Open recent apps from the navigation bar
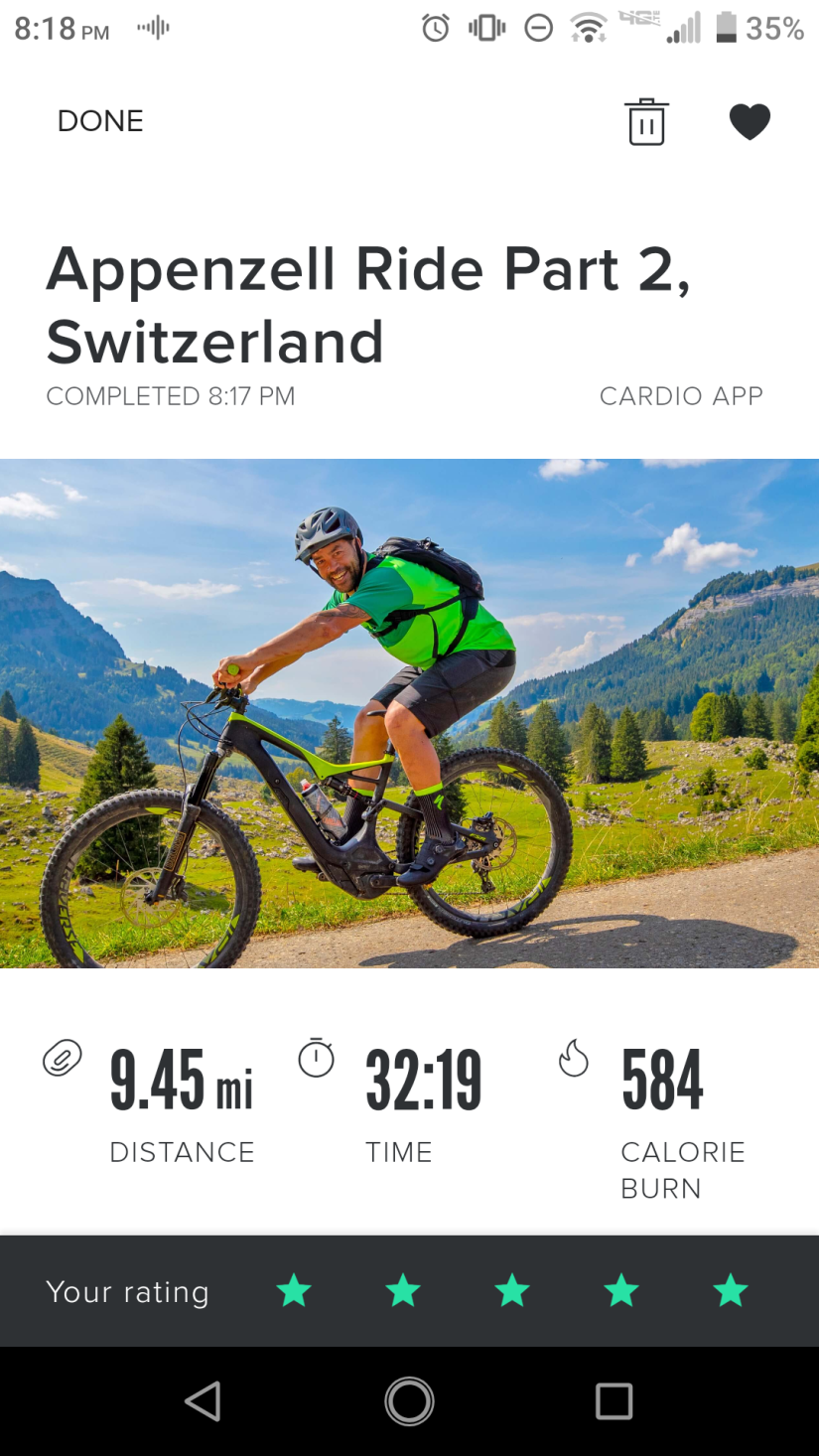The width and height of the screenshot is (819, 1456). 614,1401
